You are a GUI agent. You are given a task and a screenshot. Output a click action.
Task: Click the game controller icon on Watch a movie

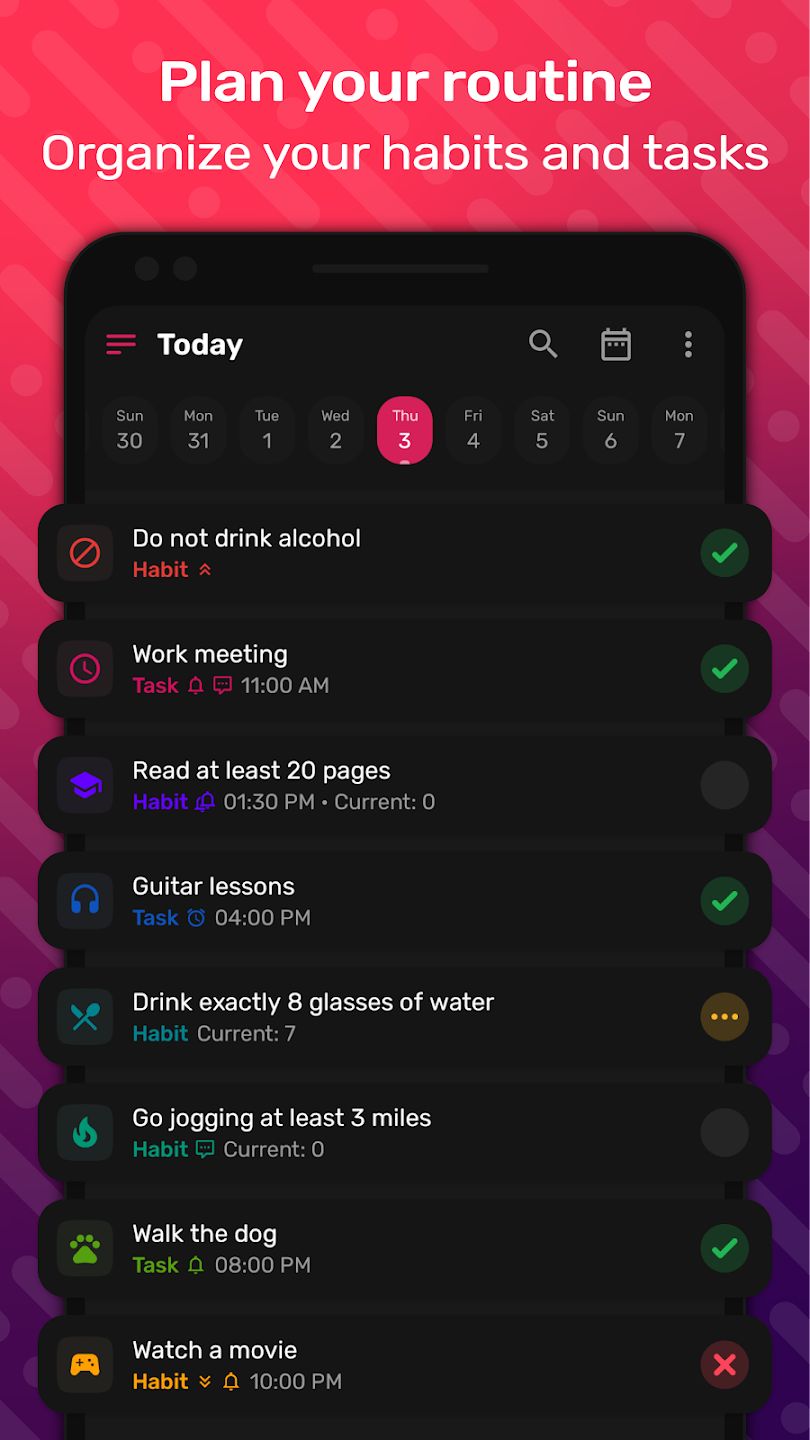pyautogui.click(x=84, y=1364)
